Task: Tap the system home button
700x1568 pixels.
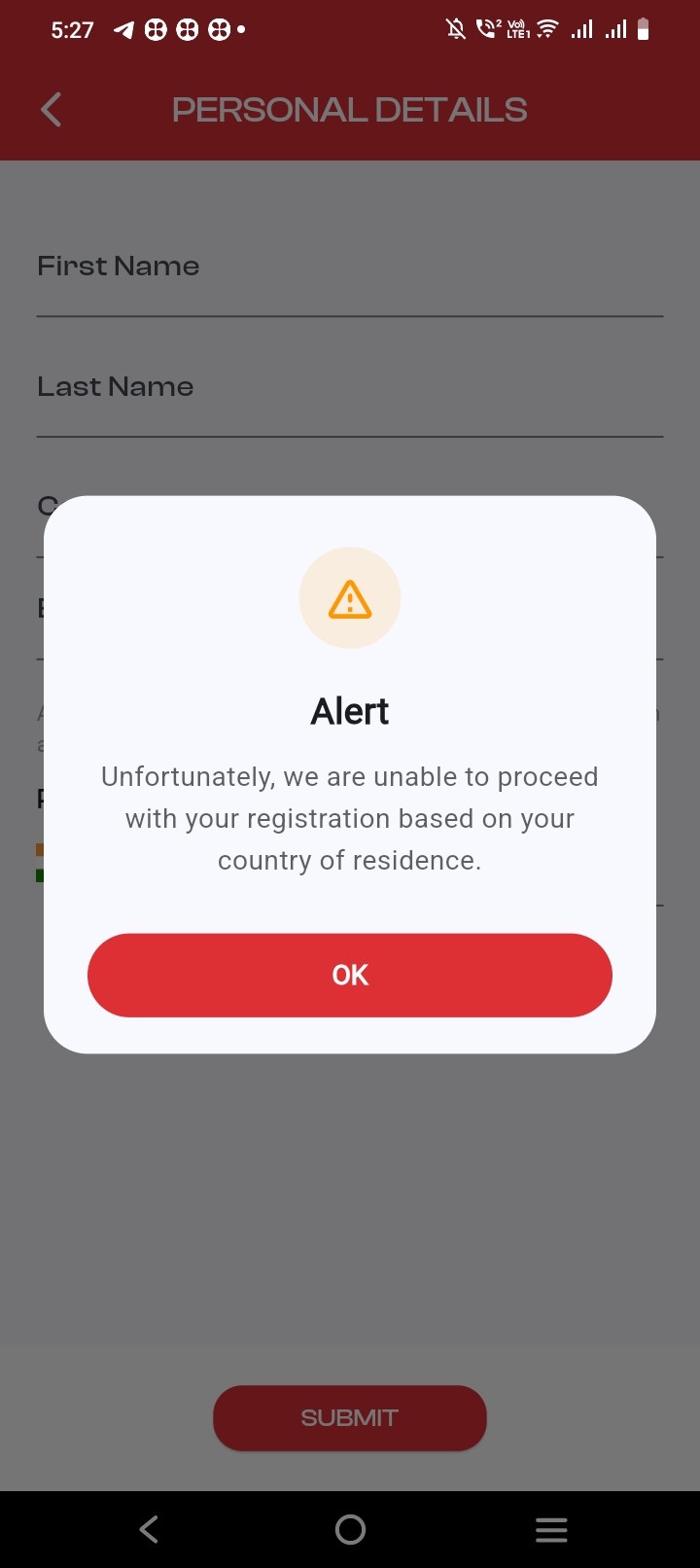Action: pyautogui.click(x=350, y=1530)
